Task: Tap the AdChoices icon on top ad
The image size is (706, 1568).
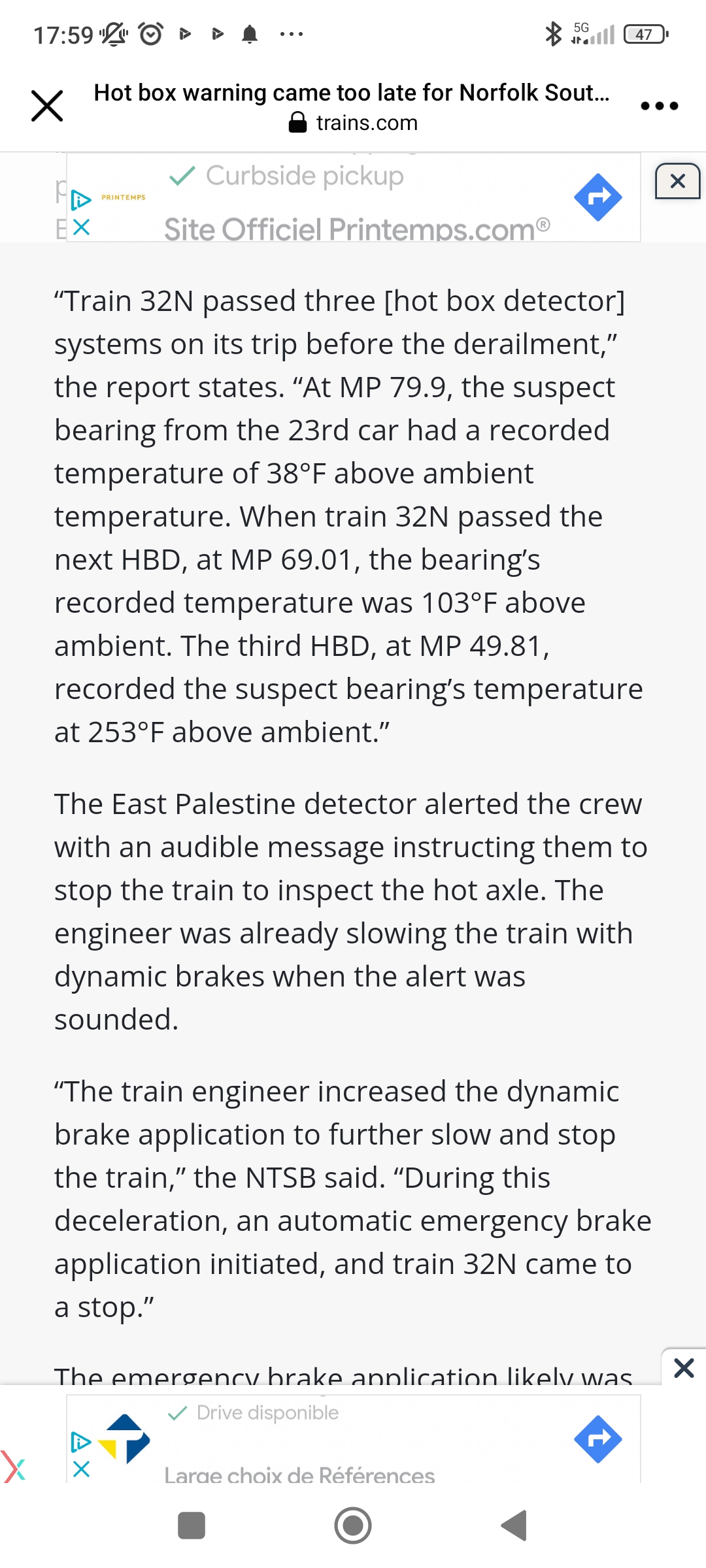Action: pyautogui.click(x=81, y=199)
